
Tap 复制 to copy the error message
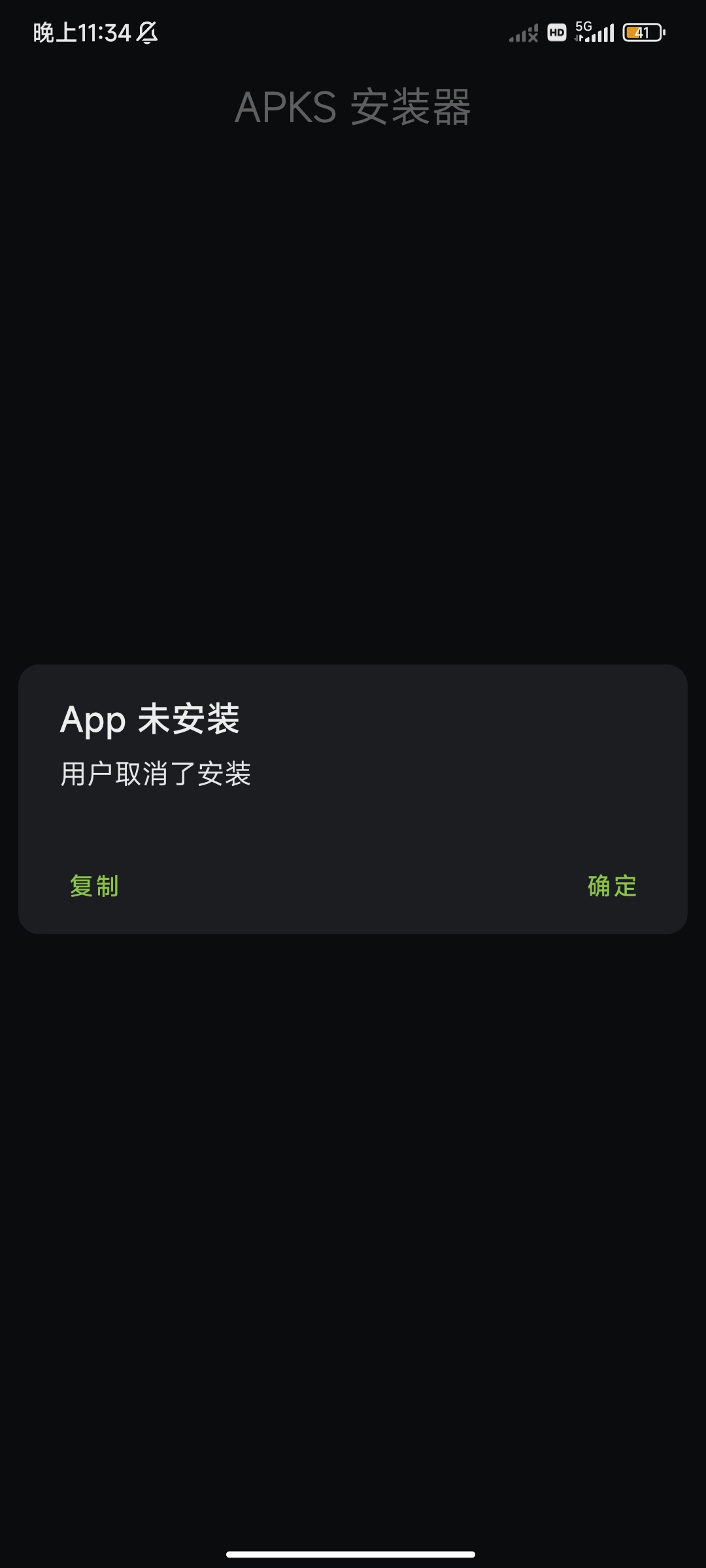(x=94, y=886)
